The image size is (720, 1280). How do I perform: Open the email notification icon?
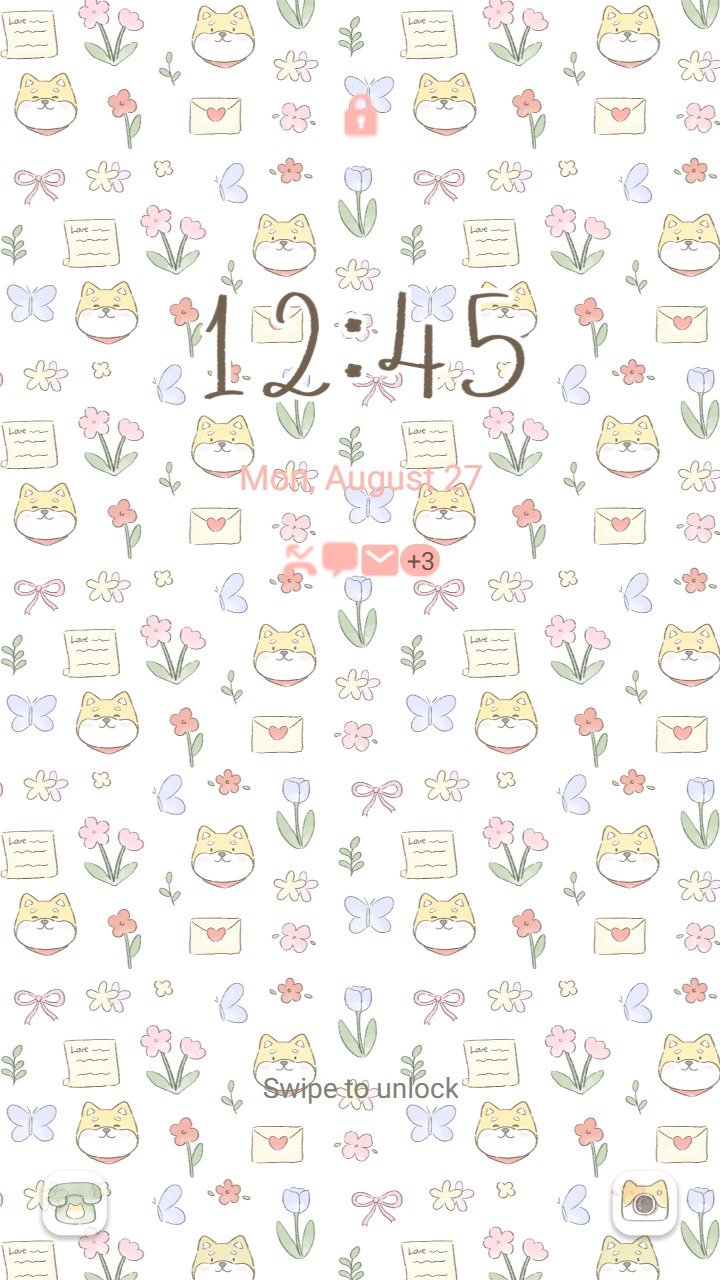379,561
